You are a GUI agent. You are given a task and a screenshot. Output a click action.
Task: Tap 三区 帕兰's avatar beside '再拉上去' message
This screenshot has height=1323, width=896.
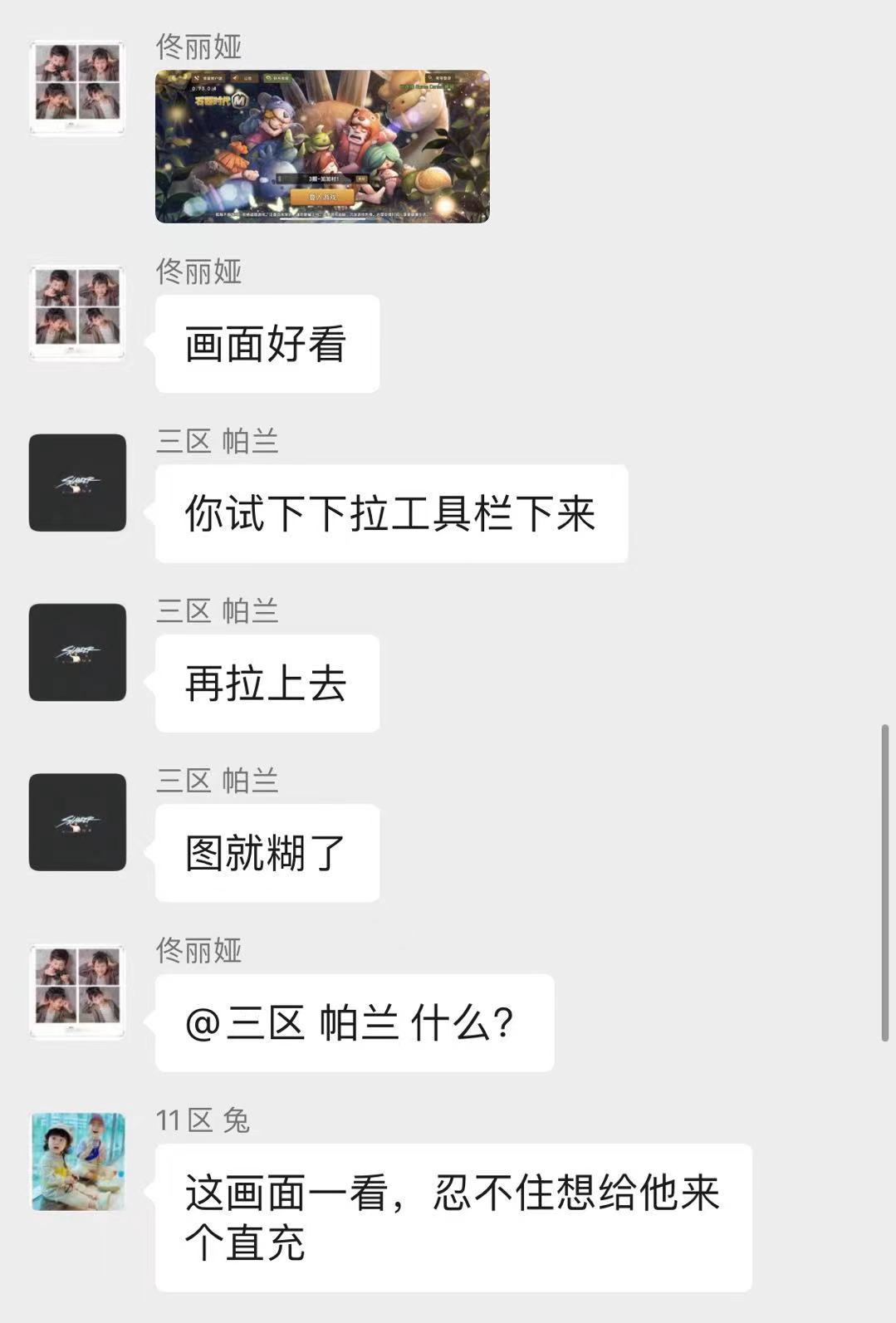pyautogui.click(x=77, y=652)
